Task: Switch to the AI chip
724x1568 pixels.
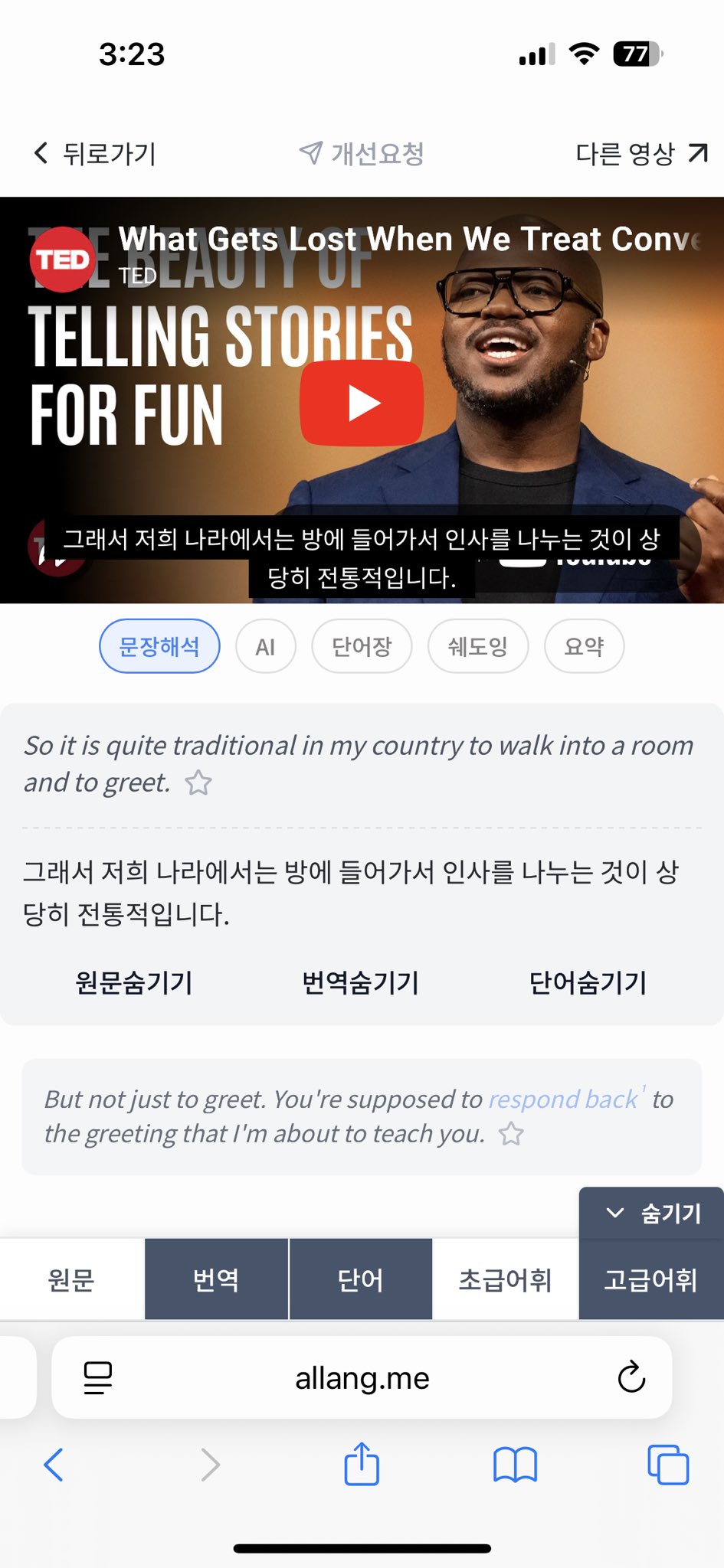Action: click(x=265, y=646)
